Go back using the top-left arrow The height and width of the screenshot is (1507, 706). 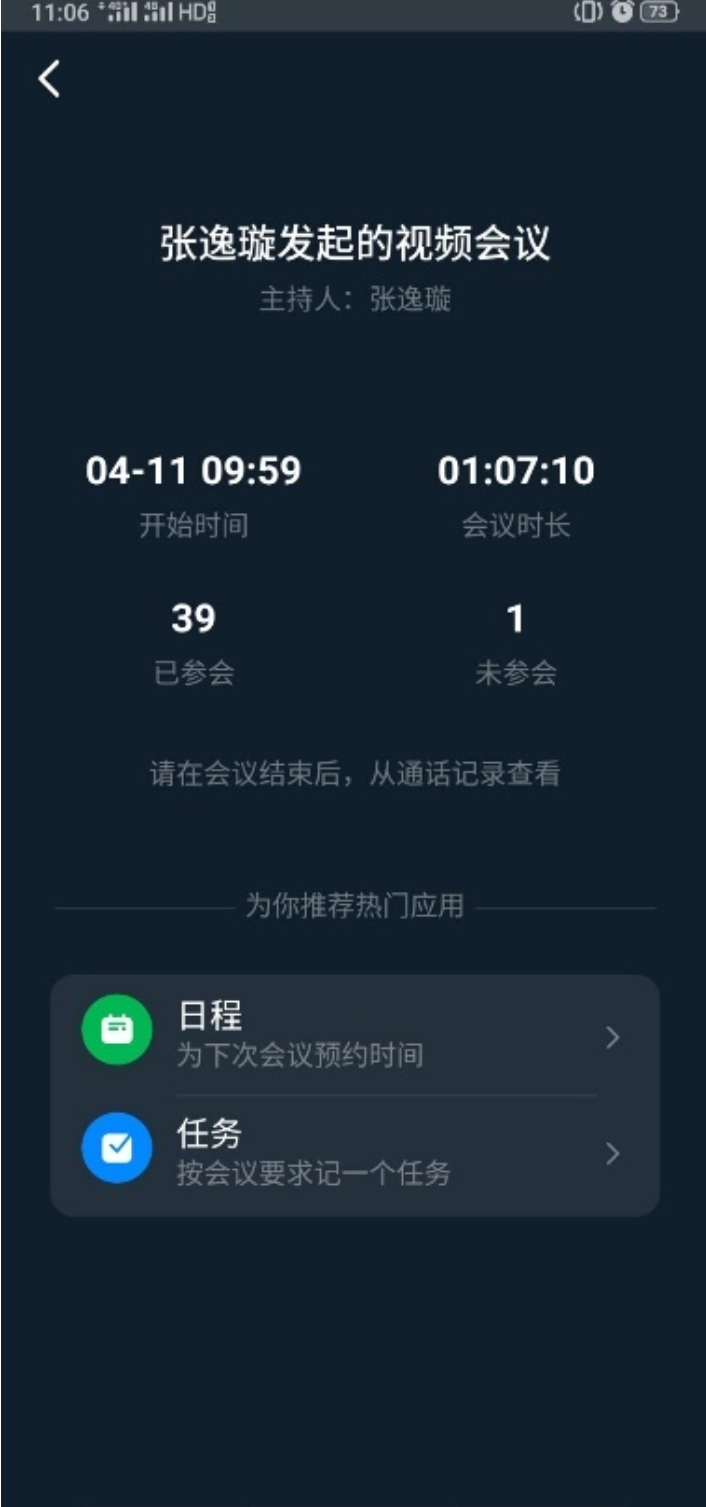coord(49,78)
